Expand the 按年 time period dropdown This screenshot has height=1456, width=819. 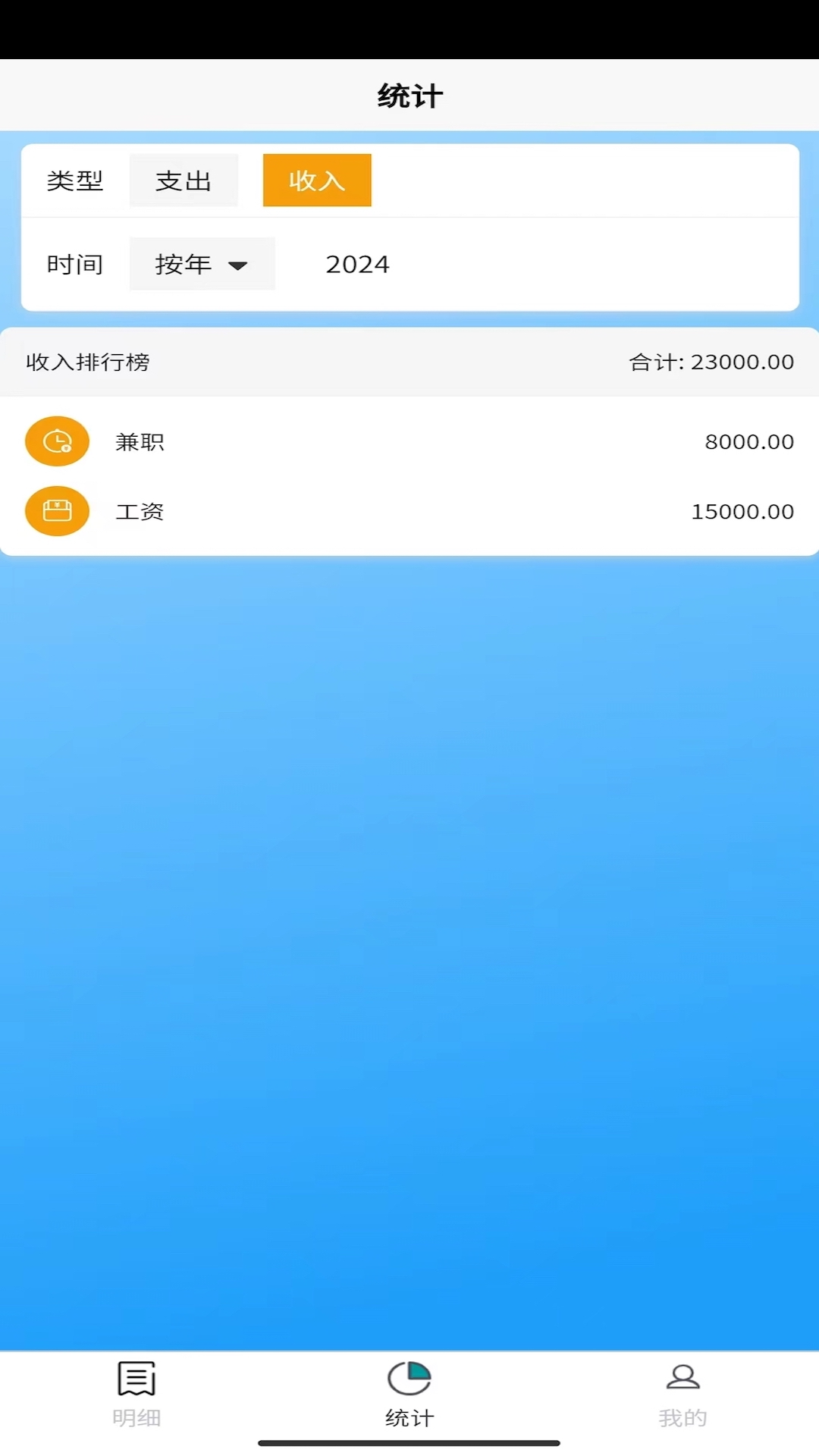click(202, 264)
